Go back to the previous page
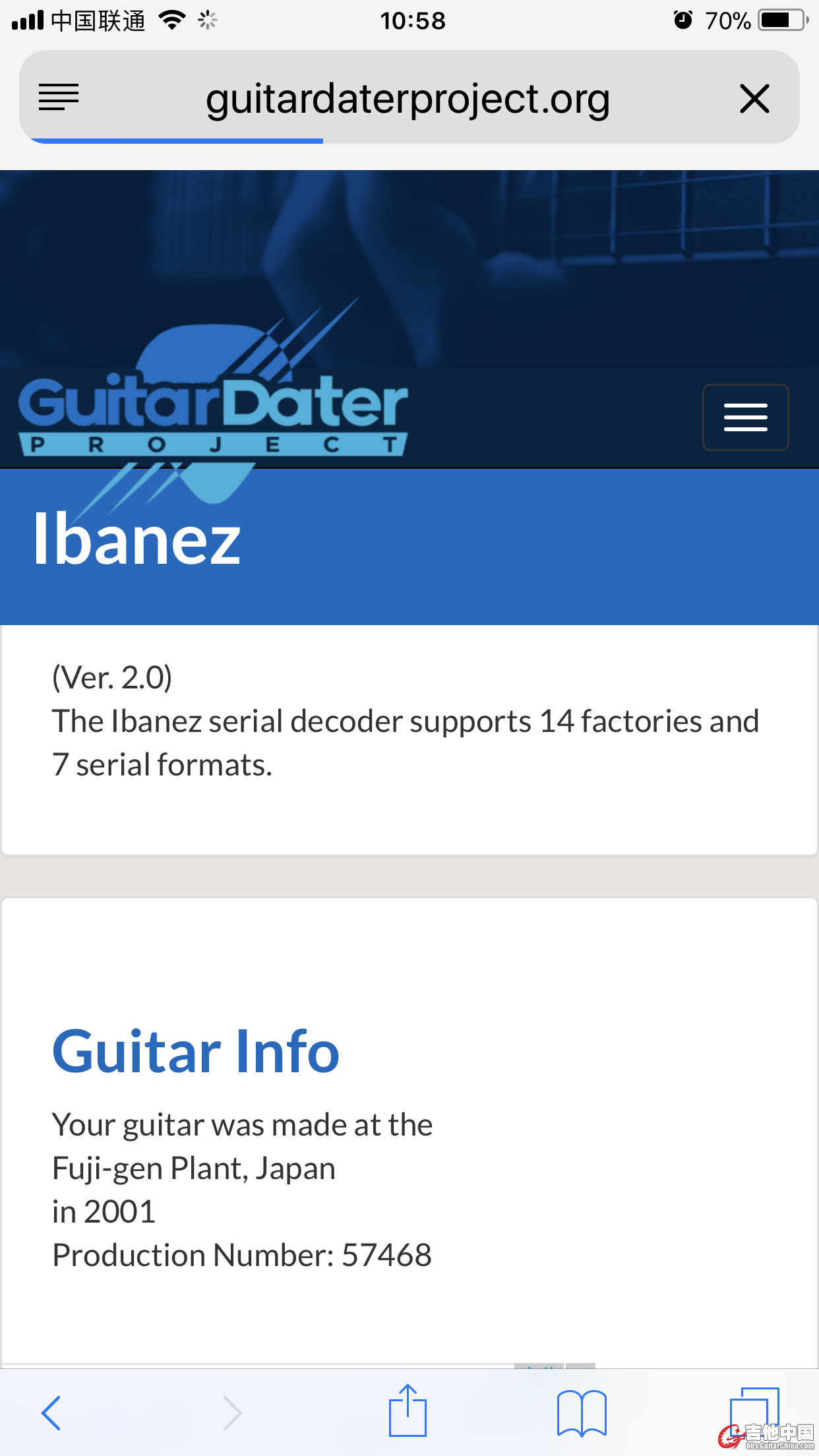 coord(51,1412)
